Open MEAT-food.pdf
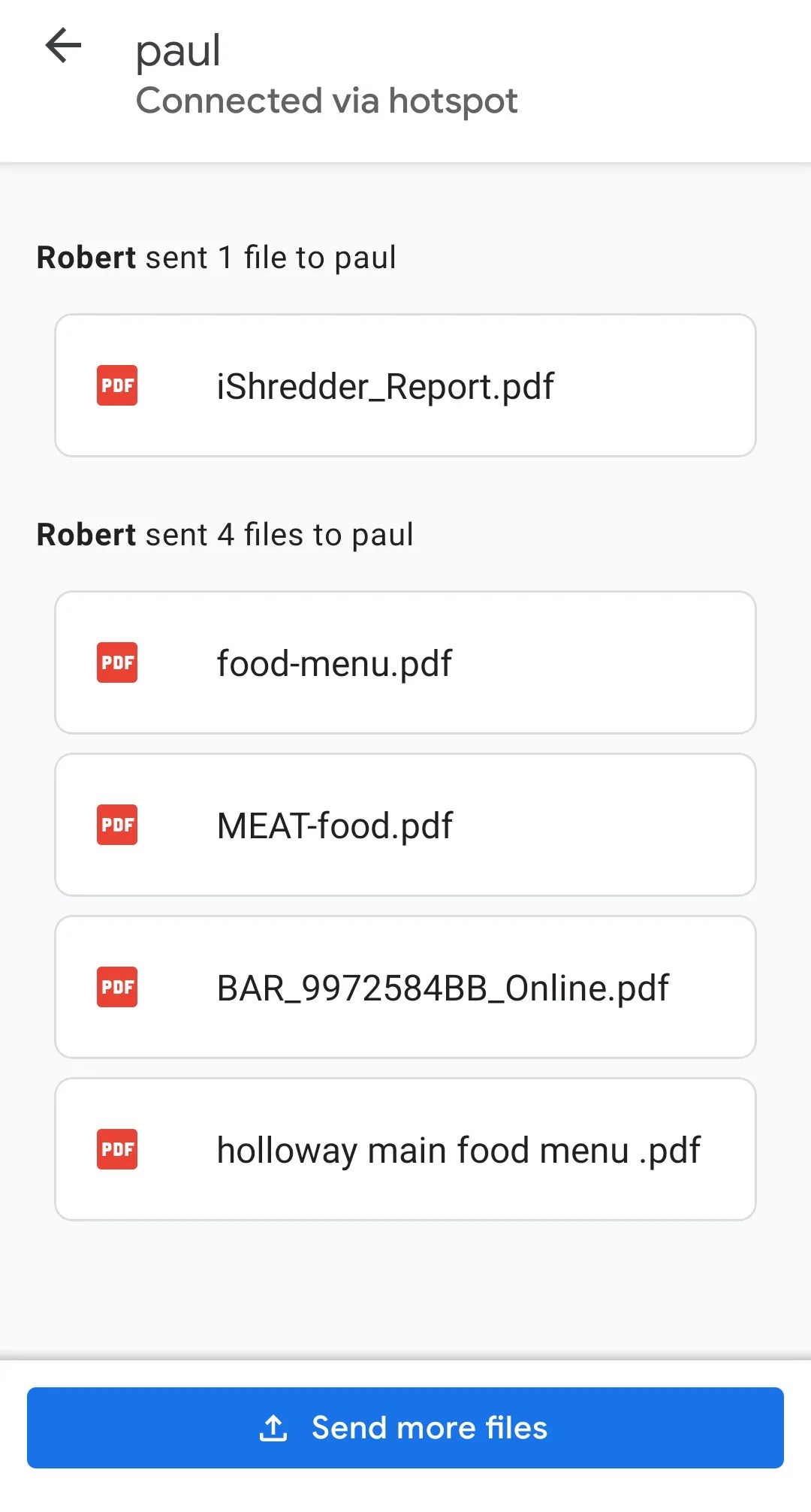Viewport: 811px width, 1512px height. (405, 825)
